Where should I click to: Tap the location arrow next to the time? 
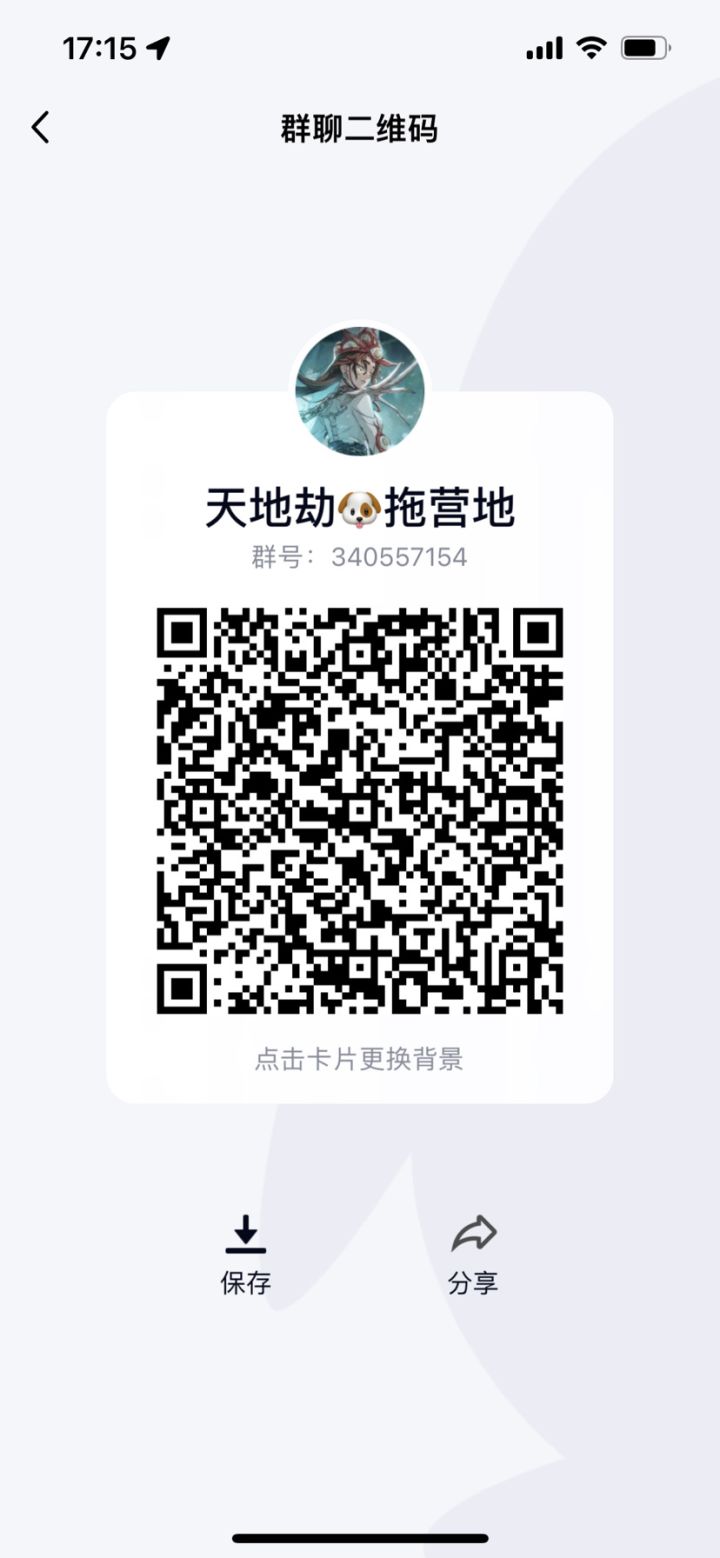point(160,45)
